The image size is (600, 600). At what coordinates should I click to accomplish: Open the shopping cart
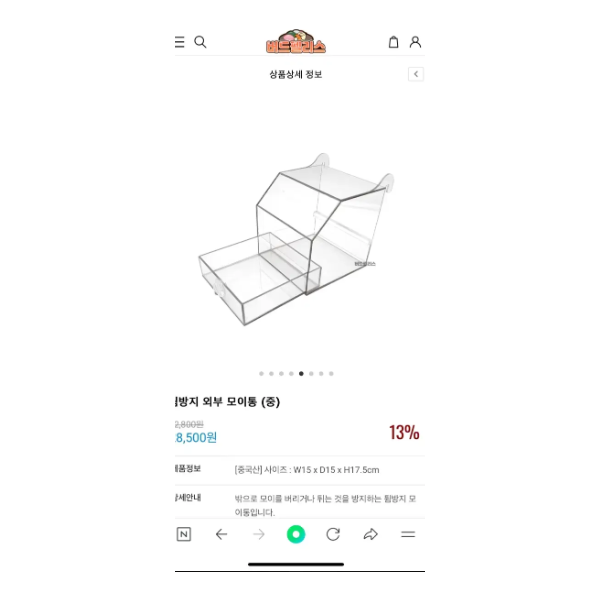[x=393, y=42]
